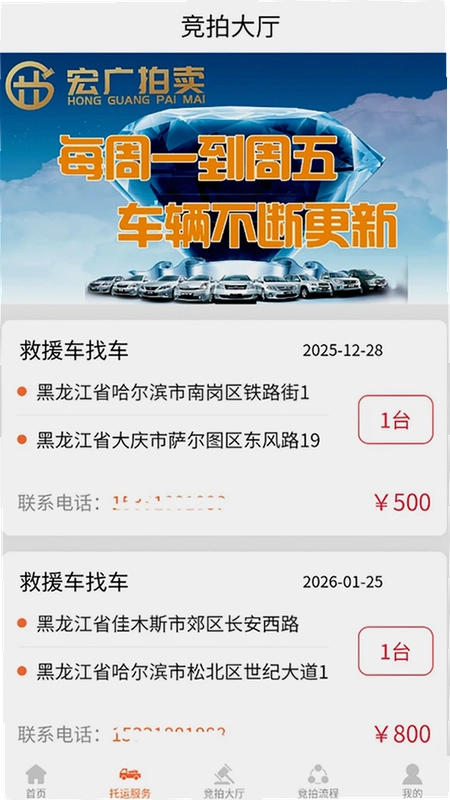Open the 2025-12-28 救援车找车 card
This screenshot has height=800, width=450.
point(224,428)
